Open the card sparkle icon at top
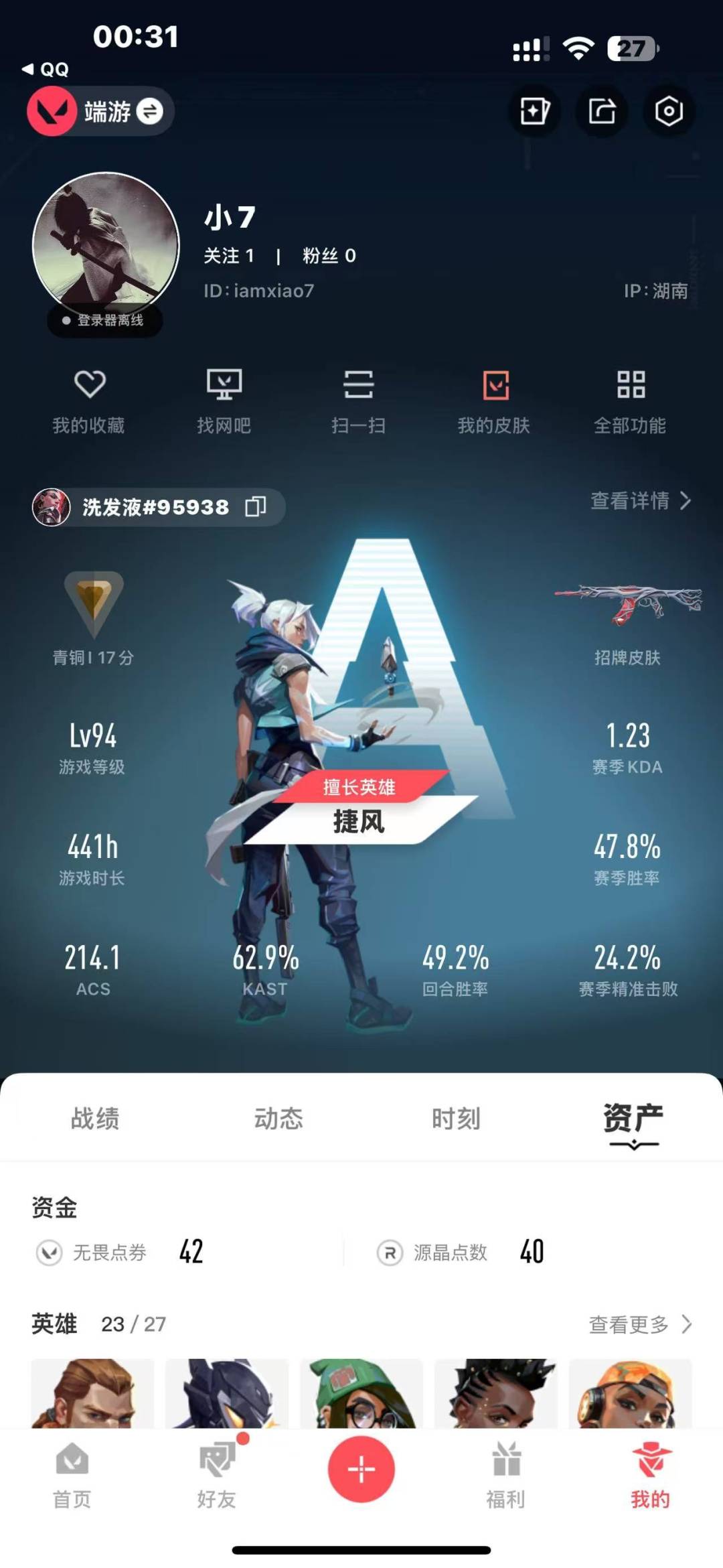The image size is (723, 1568). pos(534,111)
